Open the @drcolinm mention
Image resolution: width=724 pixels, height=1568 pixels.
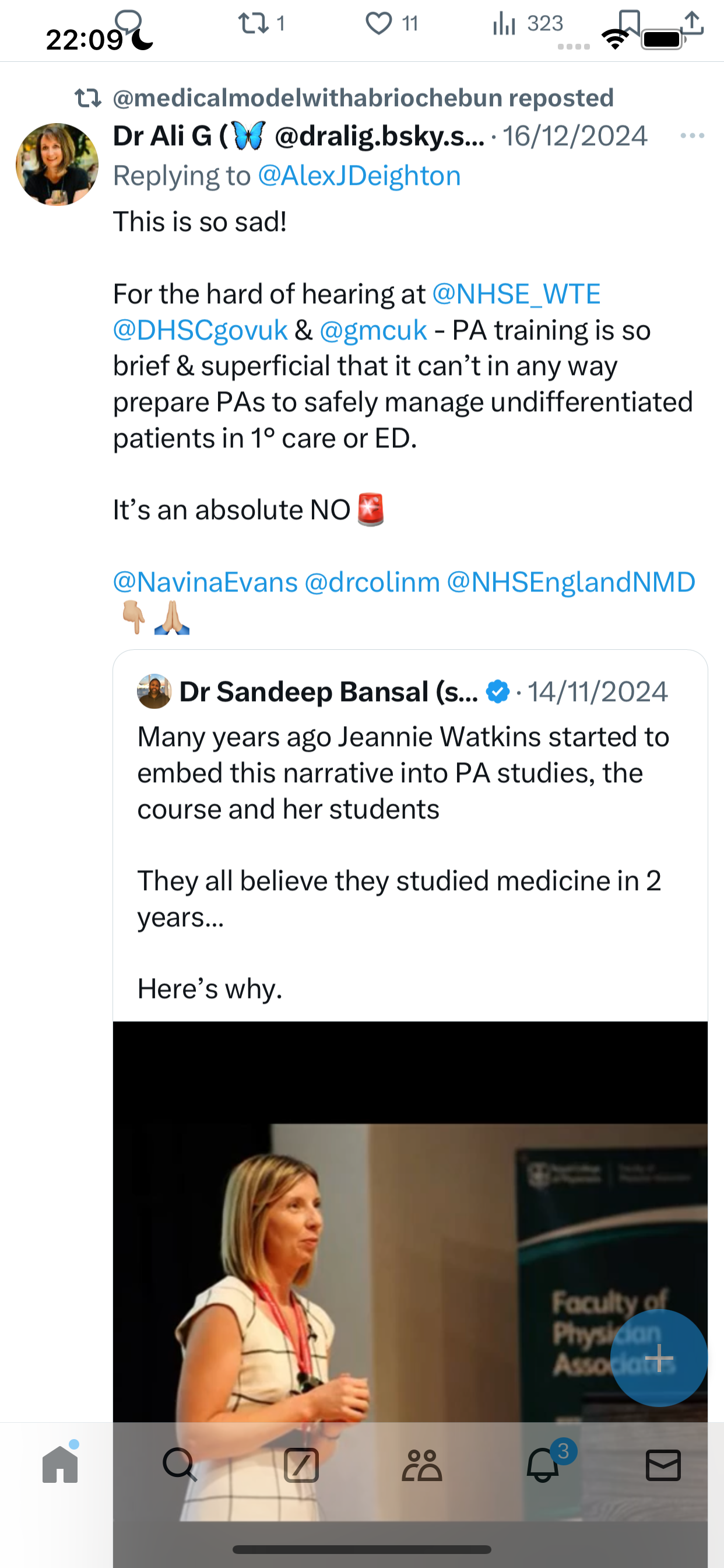[372, 582]
